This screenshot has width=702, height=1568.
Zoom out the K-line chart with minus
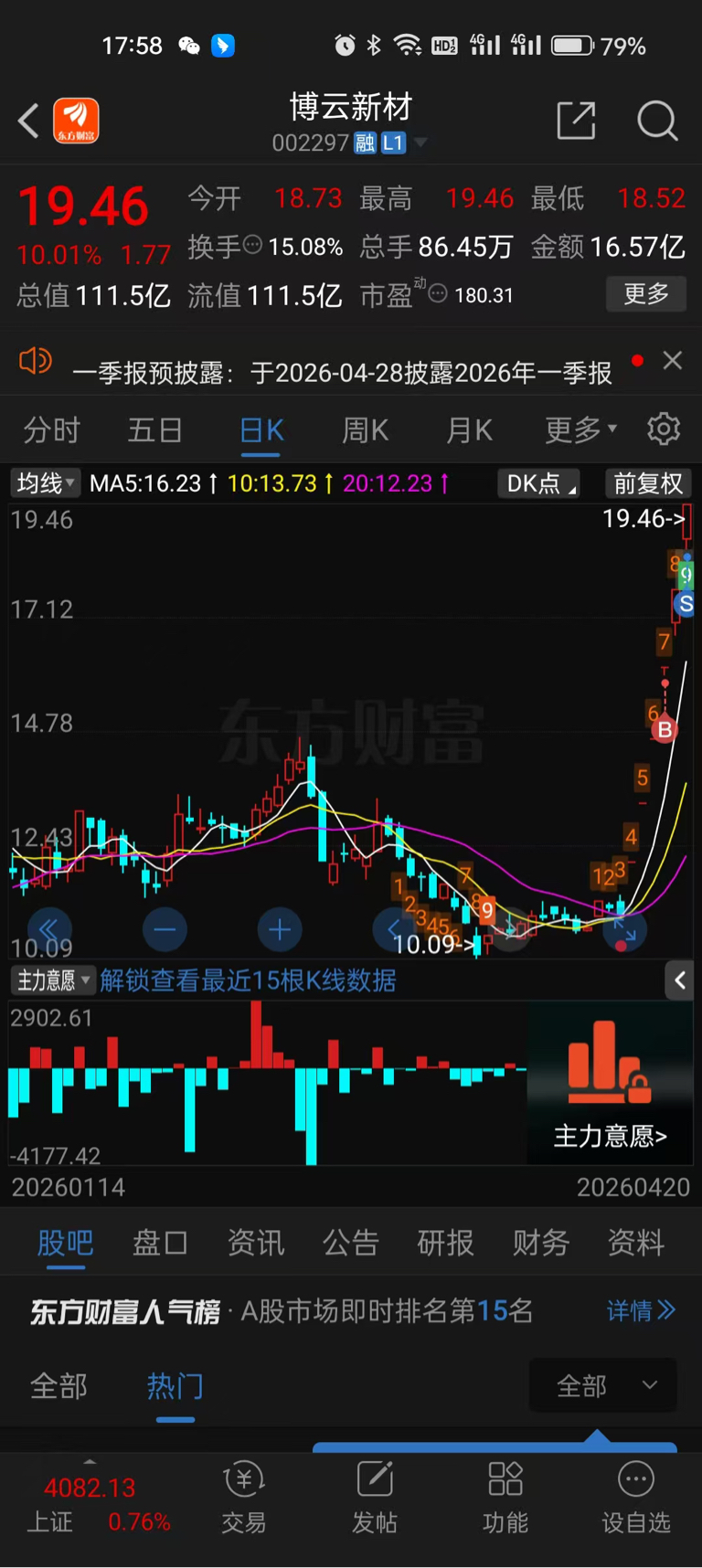coord(165,930)
